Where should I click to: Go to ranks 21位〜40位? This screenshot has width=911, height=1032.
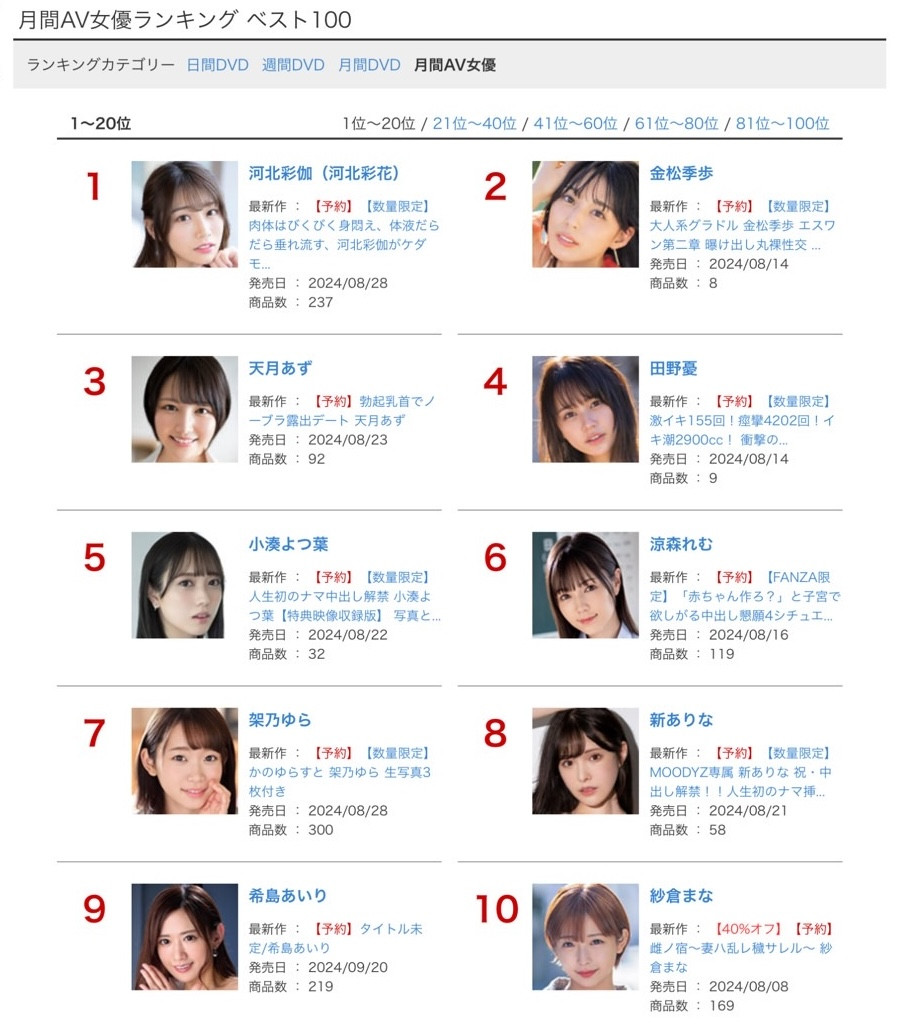474,124
